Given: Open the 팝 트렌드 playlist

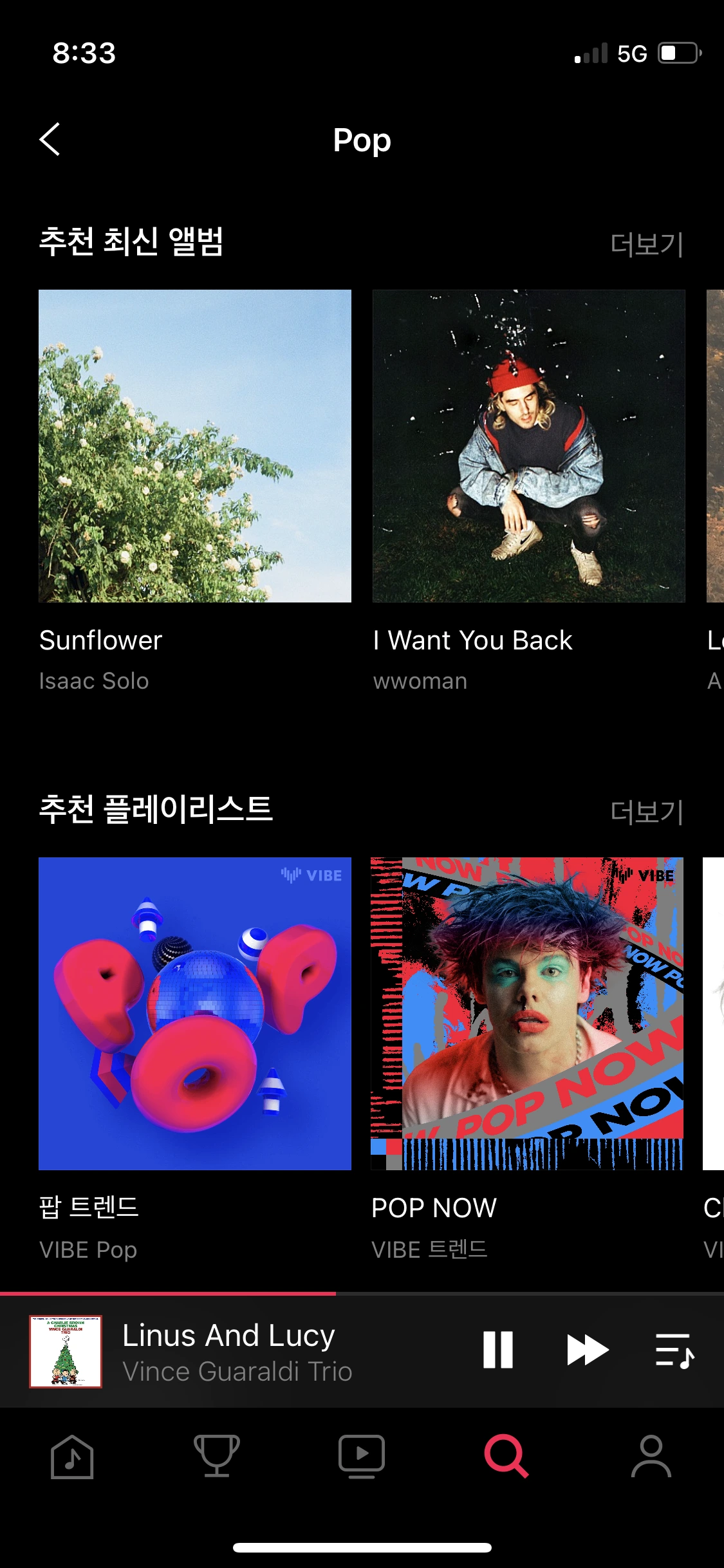Looking at the screenshot, I should (x=194, y=1013).
